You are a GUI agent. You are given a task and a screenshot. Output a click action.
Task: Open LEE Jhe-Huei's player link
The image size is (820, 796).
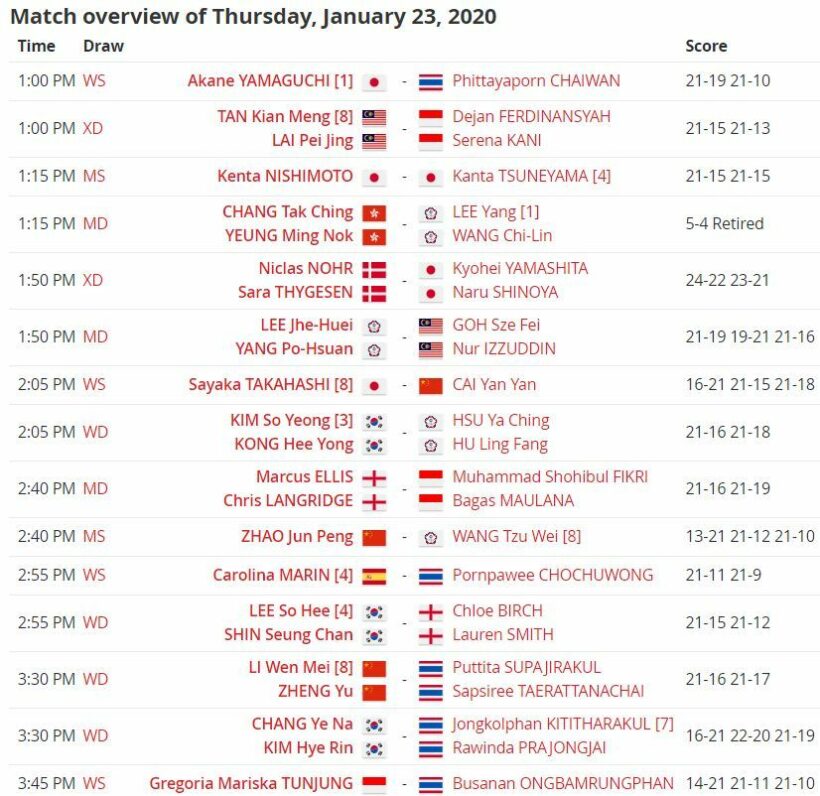click(306, 324)
